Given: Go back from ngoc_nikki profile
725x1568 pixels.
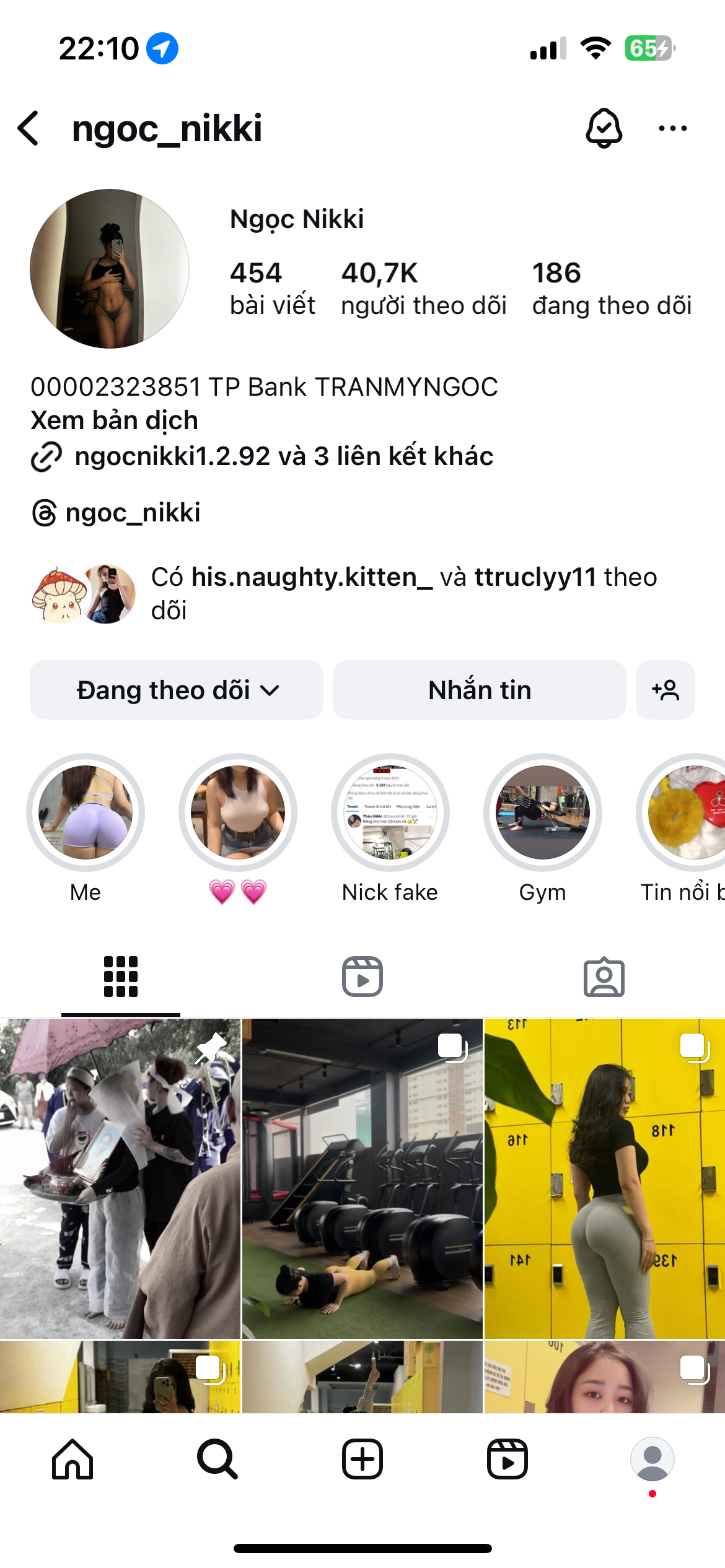Looking at the screenshot, I should click(x=29, y=129).
